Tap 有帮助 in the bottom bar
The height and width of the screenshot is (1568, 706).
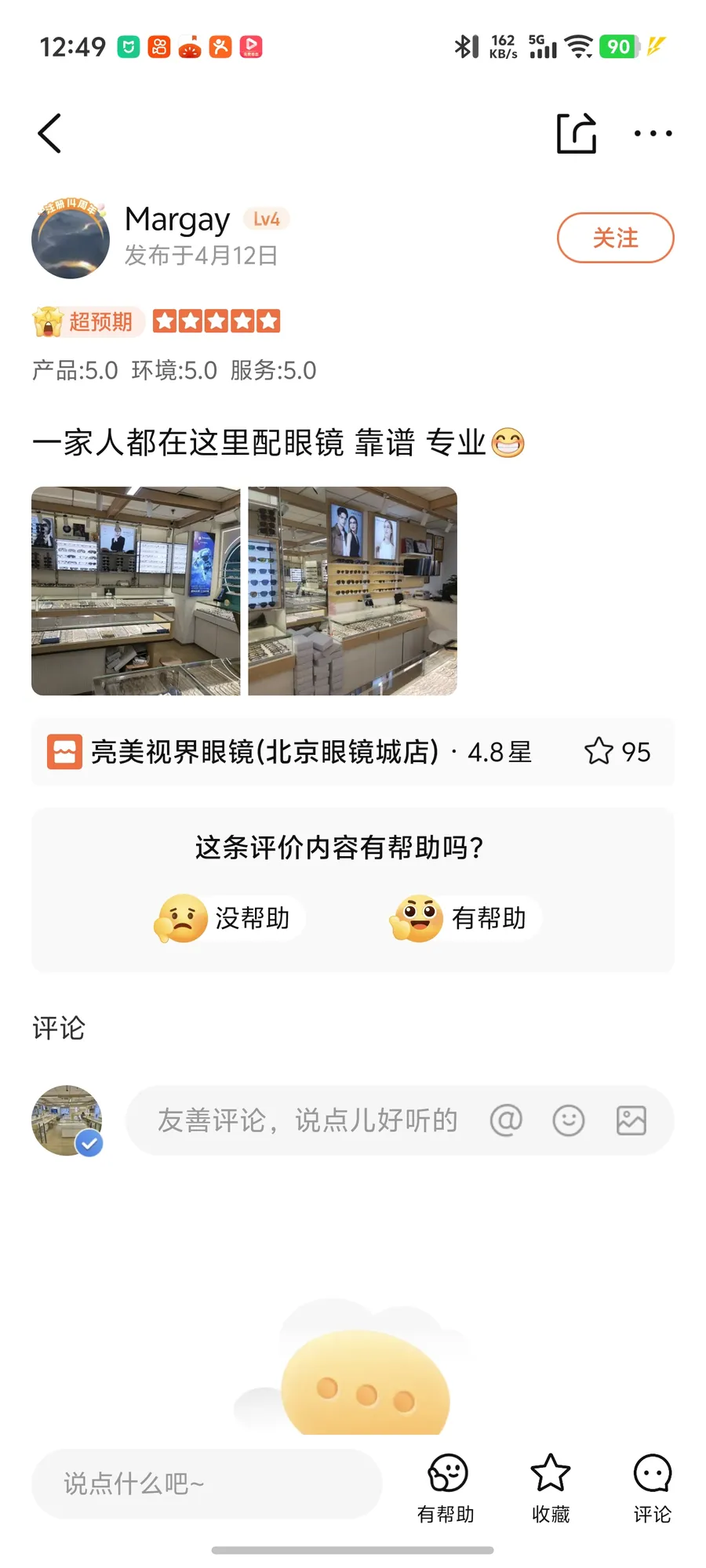446,1488
